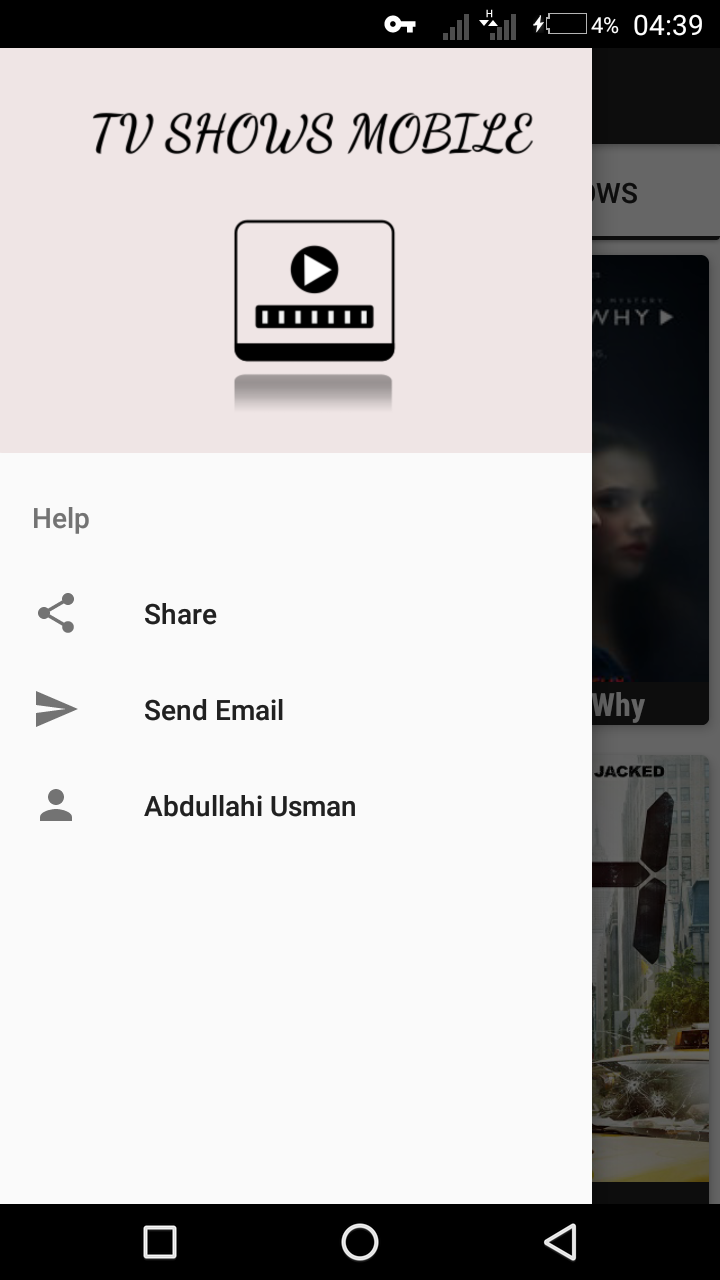The height and width of the screenshot is (1280, 720).
Task: Select Share in the drawer menu
Action: coord(180,614)
